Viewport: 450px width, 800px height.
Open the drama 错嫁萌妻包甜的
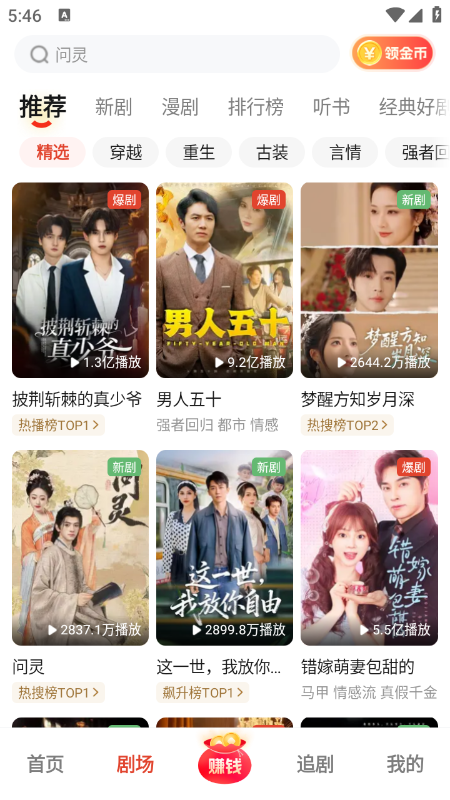pyautogui.click(x=369, y=547)
